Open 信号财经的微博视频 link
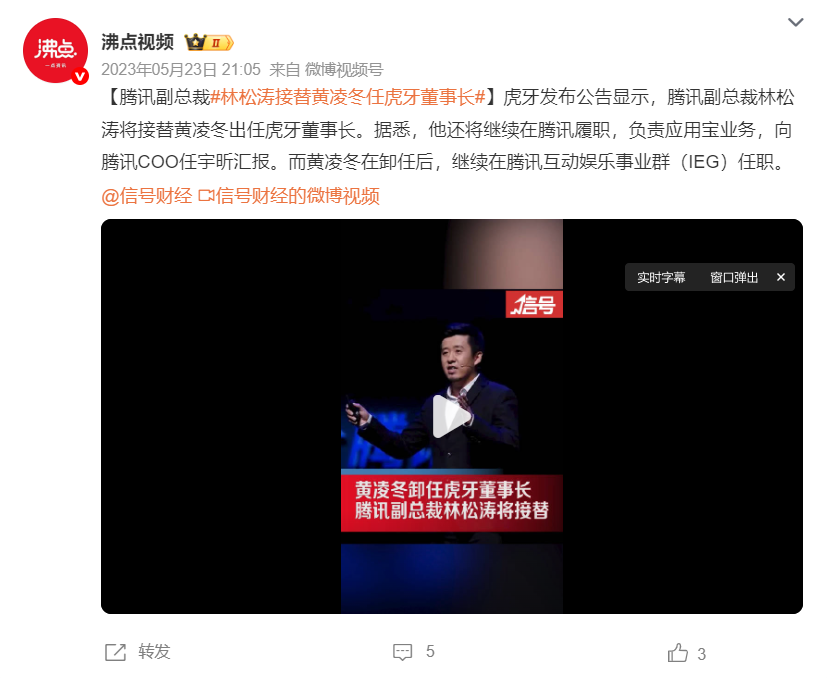Viewport: 827px width, 678px height. tap(289, 196)
